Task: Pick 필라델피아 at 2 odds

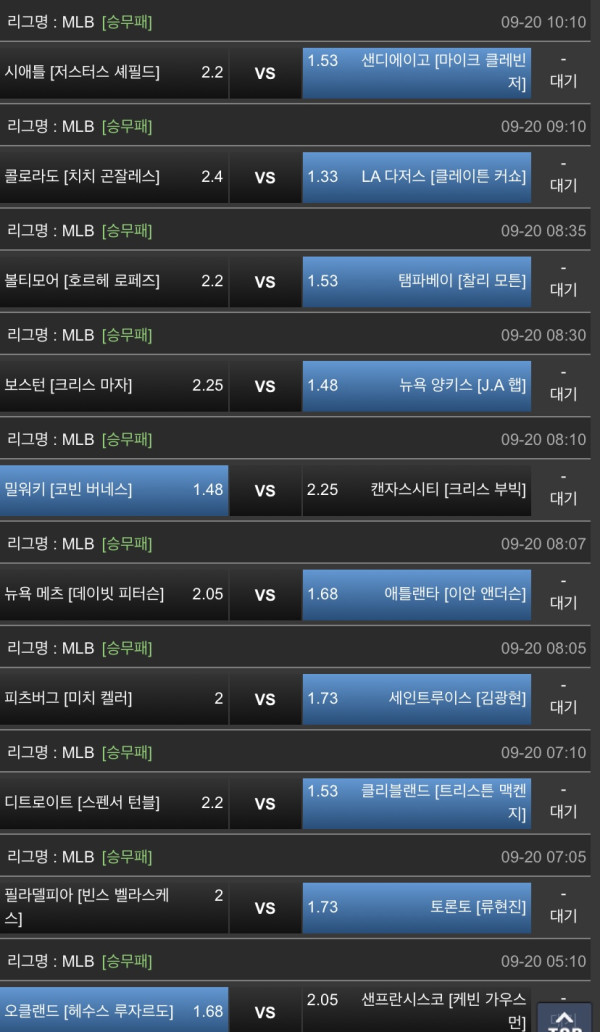Action: click(x=114, y=907)
